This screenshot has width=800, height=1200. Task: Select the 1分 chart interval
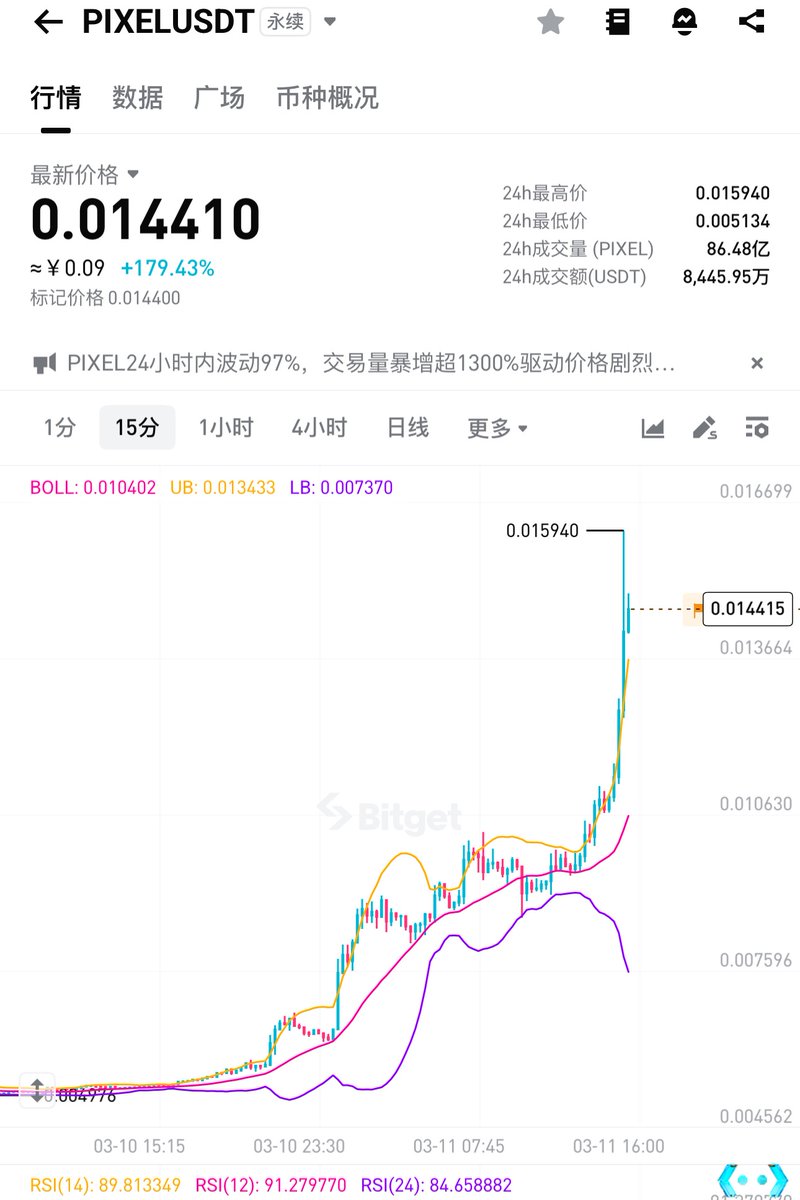point(59,428)
